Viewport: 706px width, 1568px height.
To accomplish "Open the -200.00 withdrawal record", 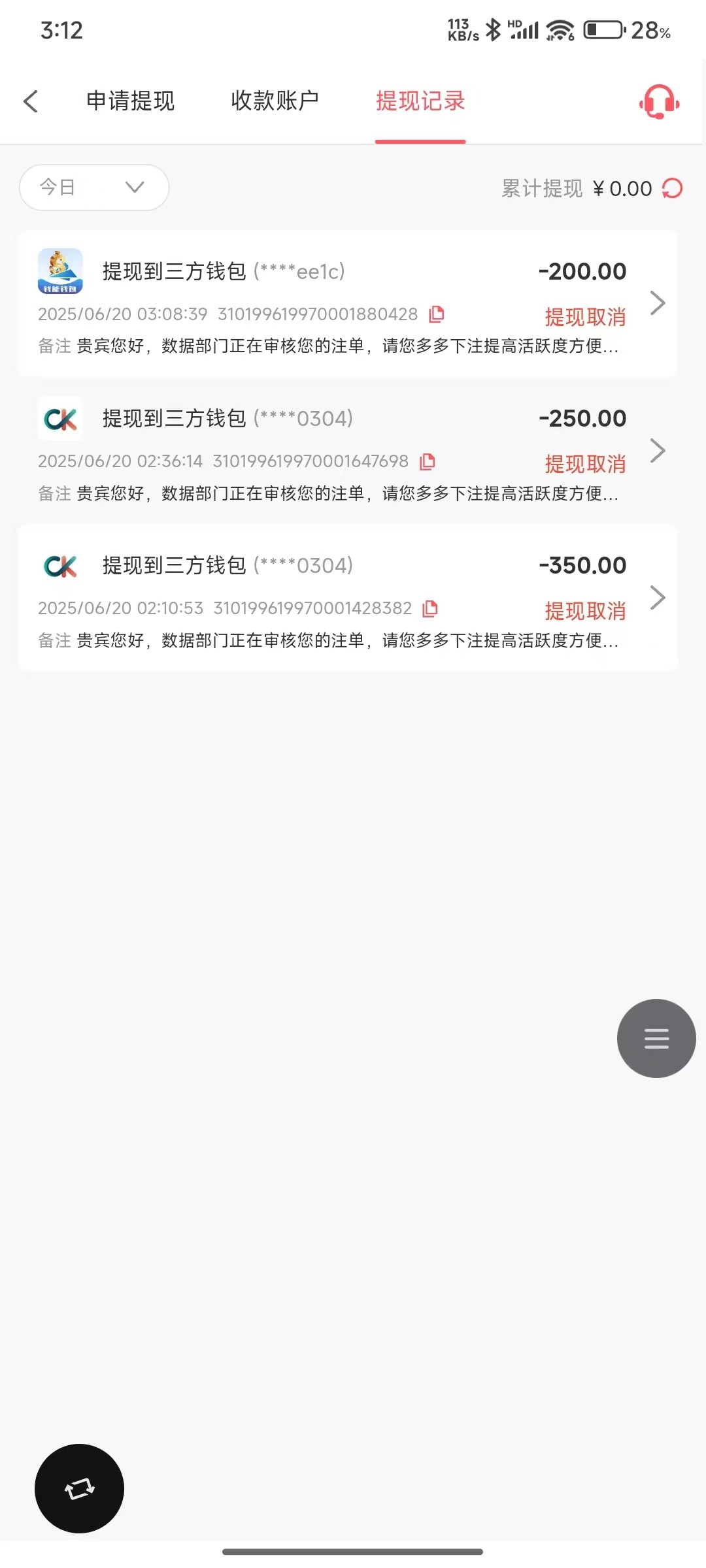I will click(x=657, y=303).
